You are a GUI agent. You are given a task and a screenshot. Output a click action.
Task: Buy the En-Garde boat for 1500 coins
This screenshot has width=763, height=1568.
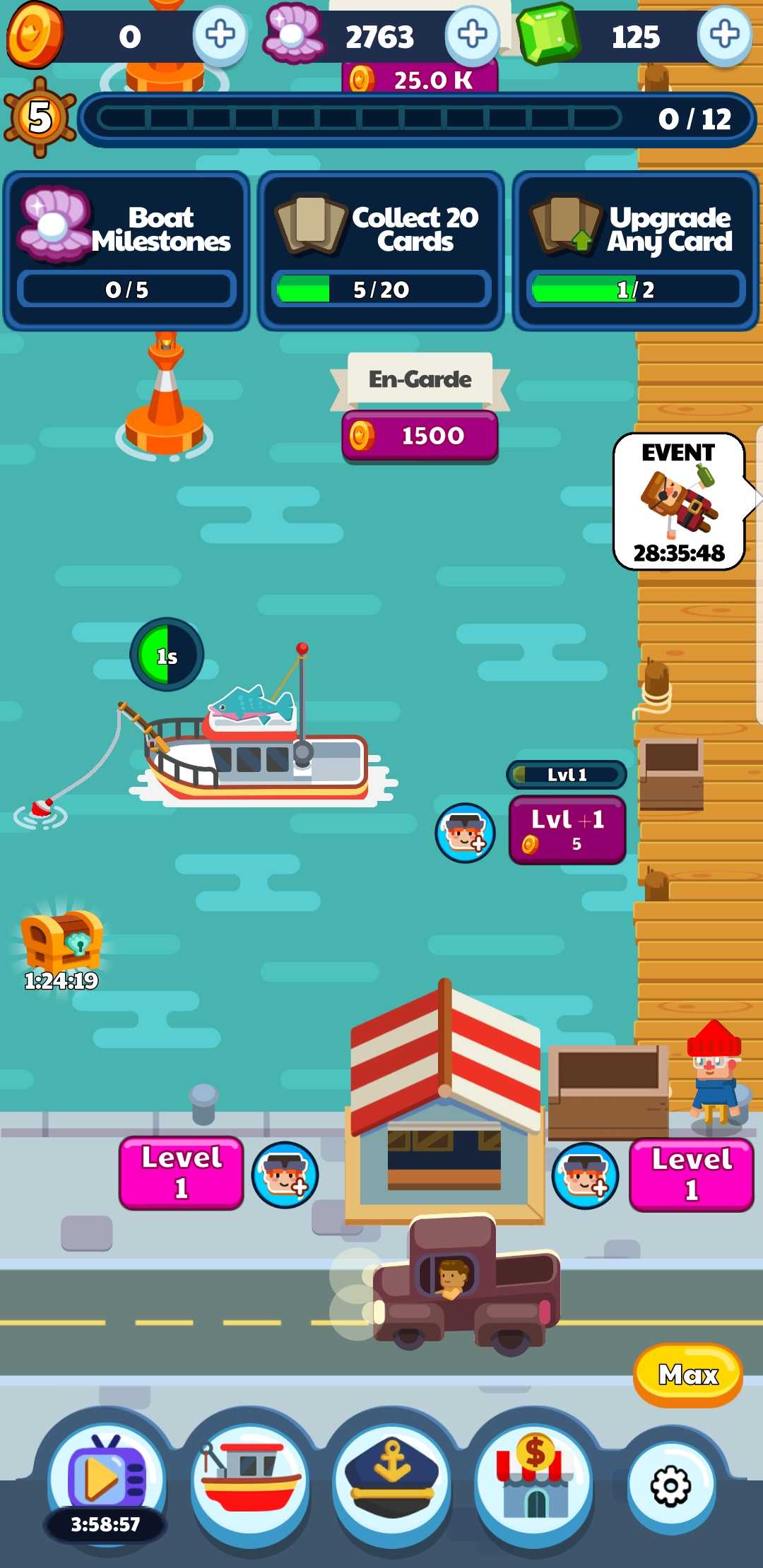420,436
